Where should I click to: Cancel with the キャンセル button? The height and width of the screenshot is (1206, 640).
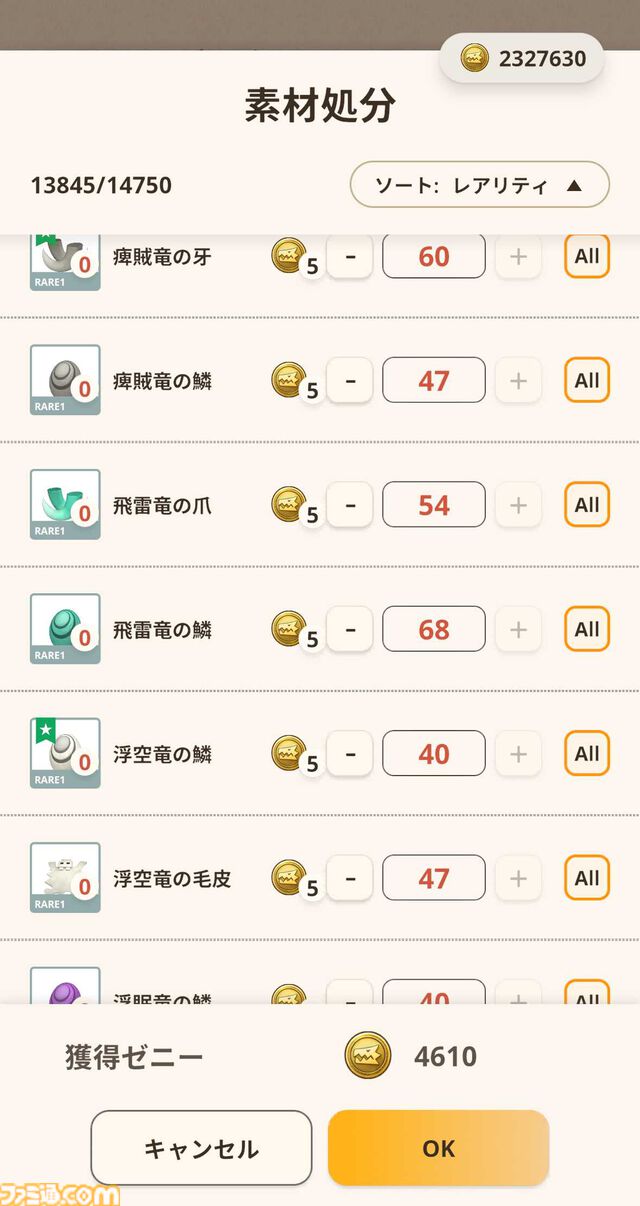[201, 1148]
